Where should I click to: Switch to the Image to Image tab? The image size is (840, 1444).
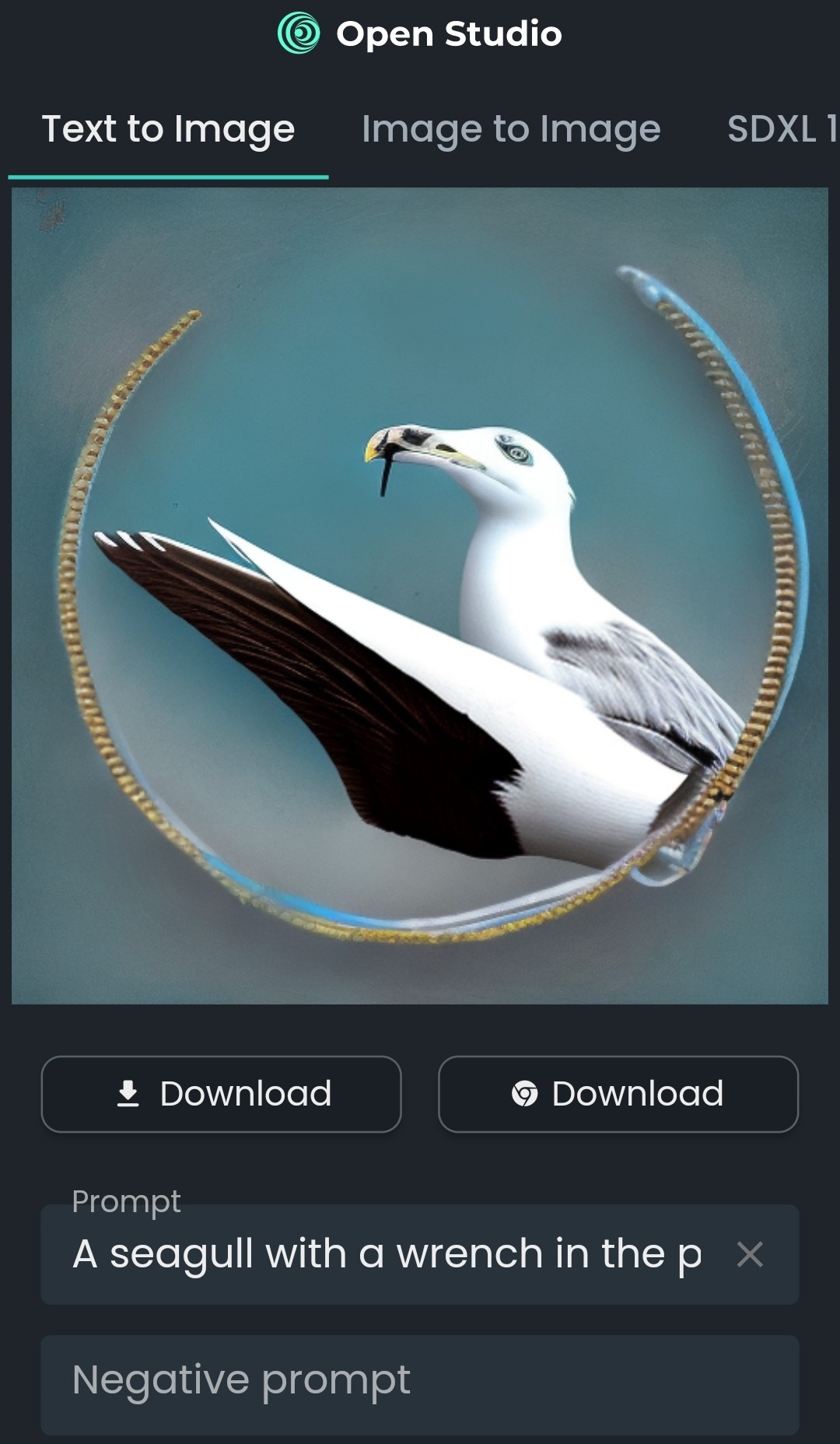(x=511, y=129)
